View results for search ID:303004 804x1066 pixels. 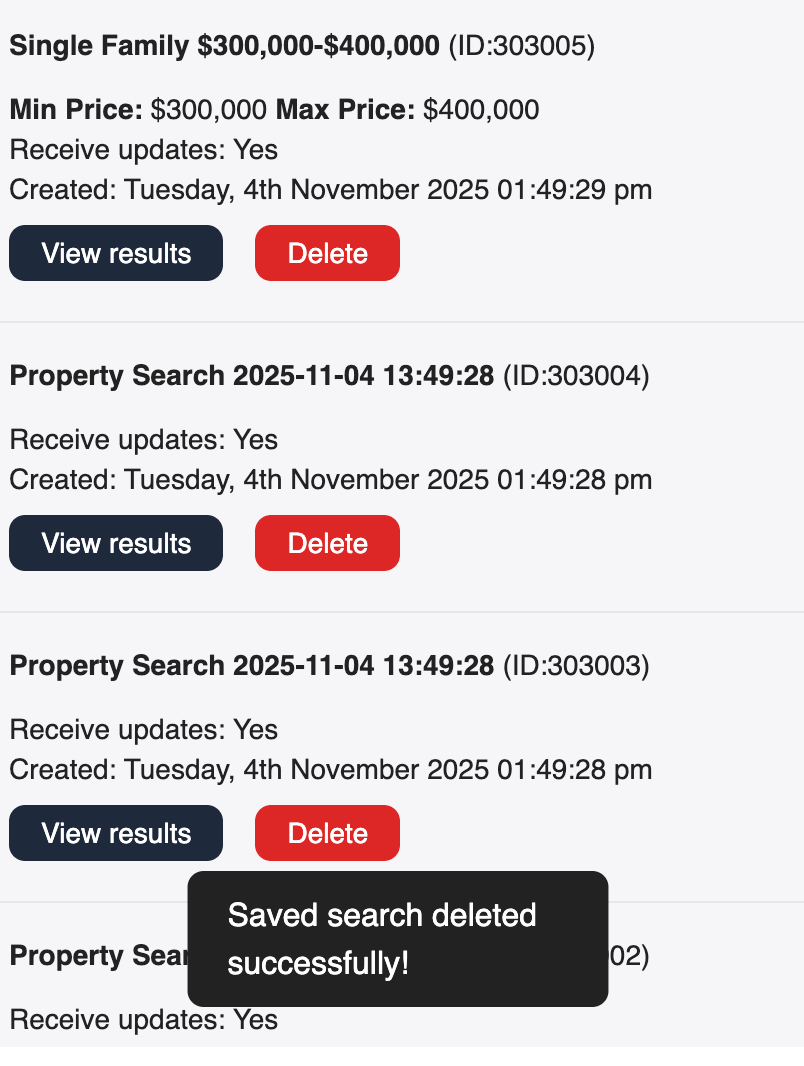[x=116, y=543]
